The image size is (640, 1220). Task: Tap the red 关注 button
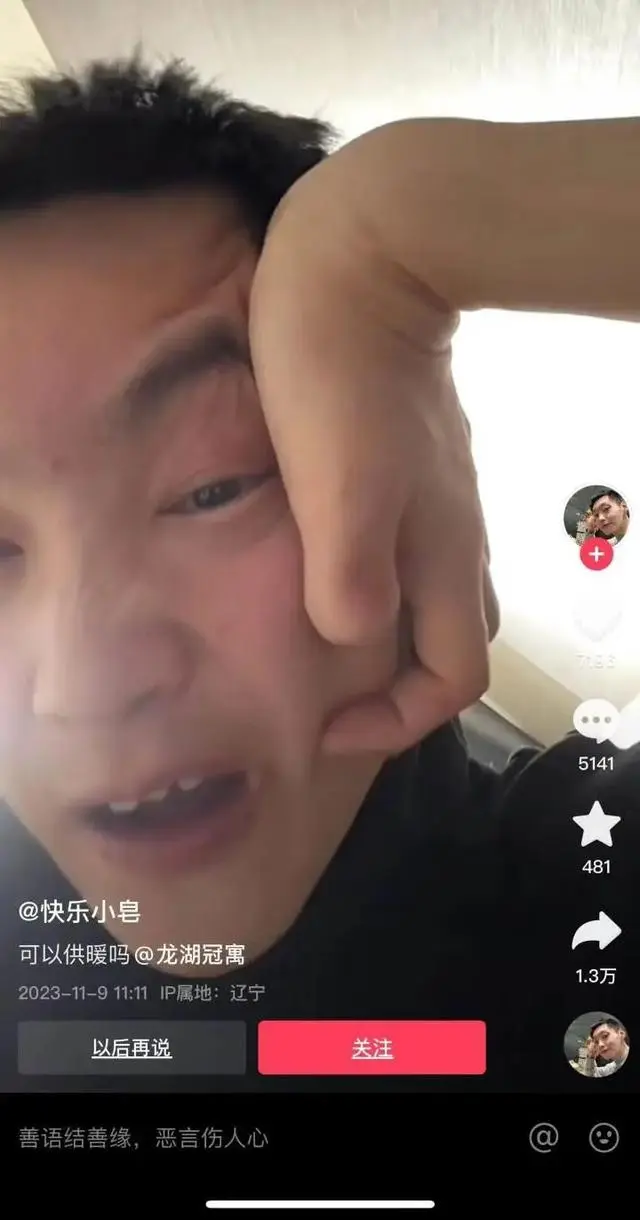(x=372, y=1048)
